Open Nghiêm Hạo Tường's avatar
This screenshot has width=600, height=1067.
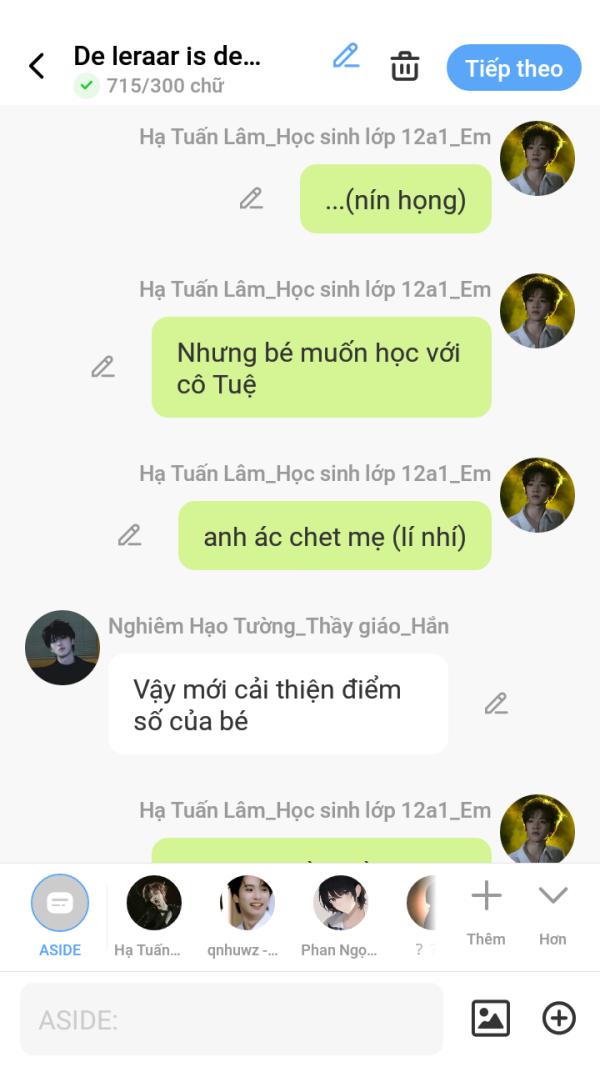point(62,648)
